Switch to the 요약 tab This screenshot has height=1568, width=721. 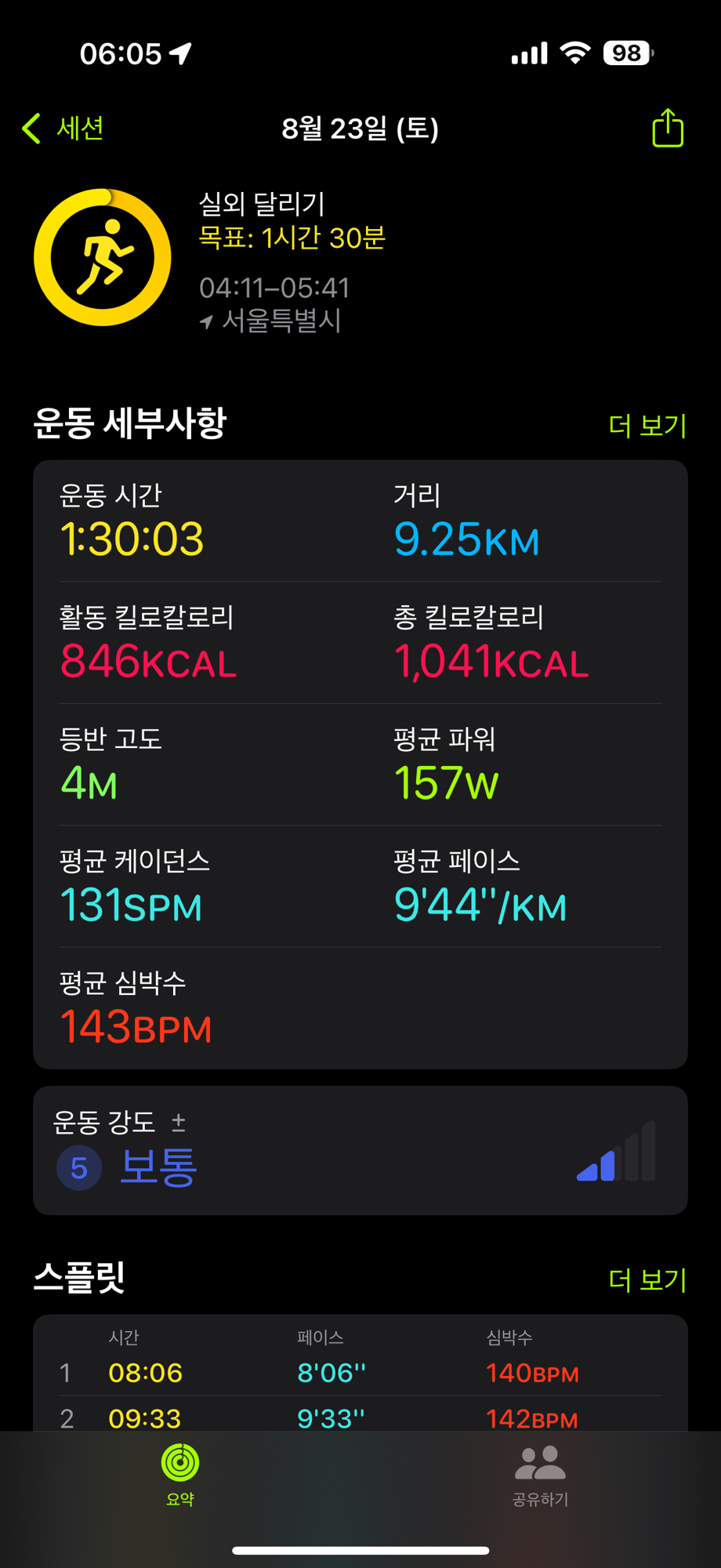pyautogui.click(x=180, y=1475)
